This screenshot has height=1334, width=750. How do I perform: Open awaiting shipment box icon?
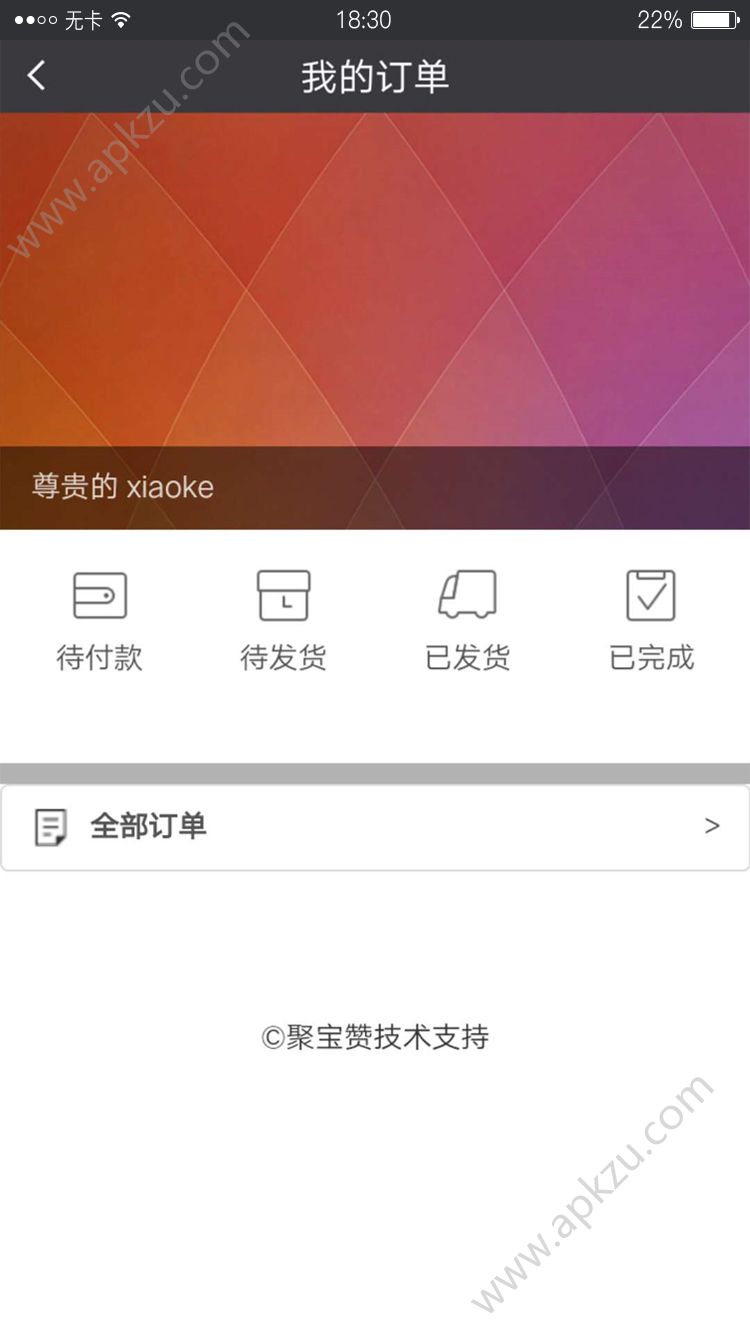(x=284, y=594)
